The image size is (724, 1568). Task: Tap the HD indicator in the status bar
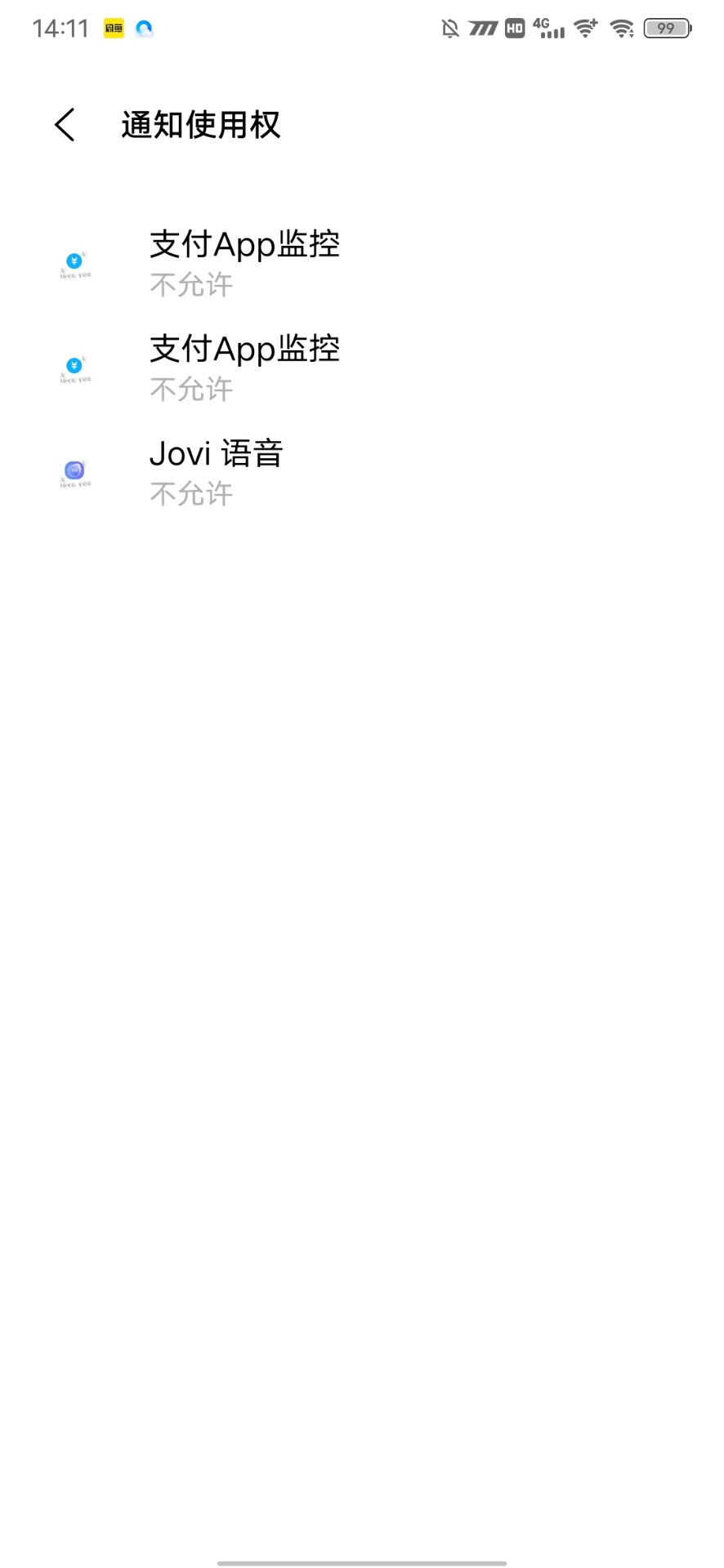tap(515, 27)
